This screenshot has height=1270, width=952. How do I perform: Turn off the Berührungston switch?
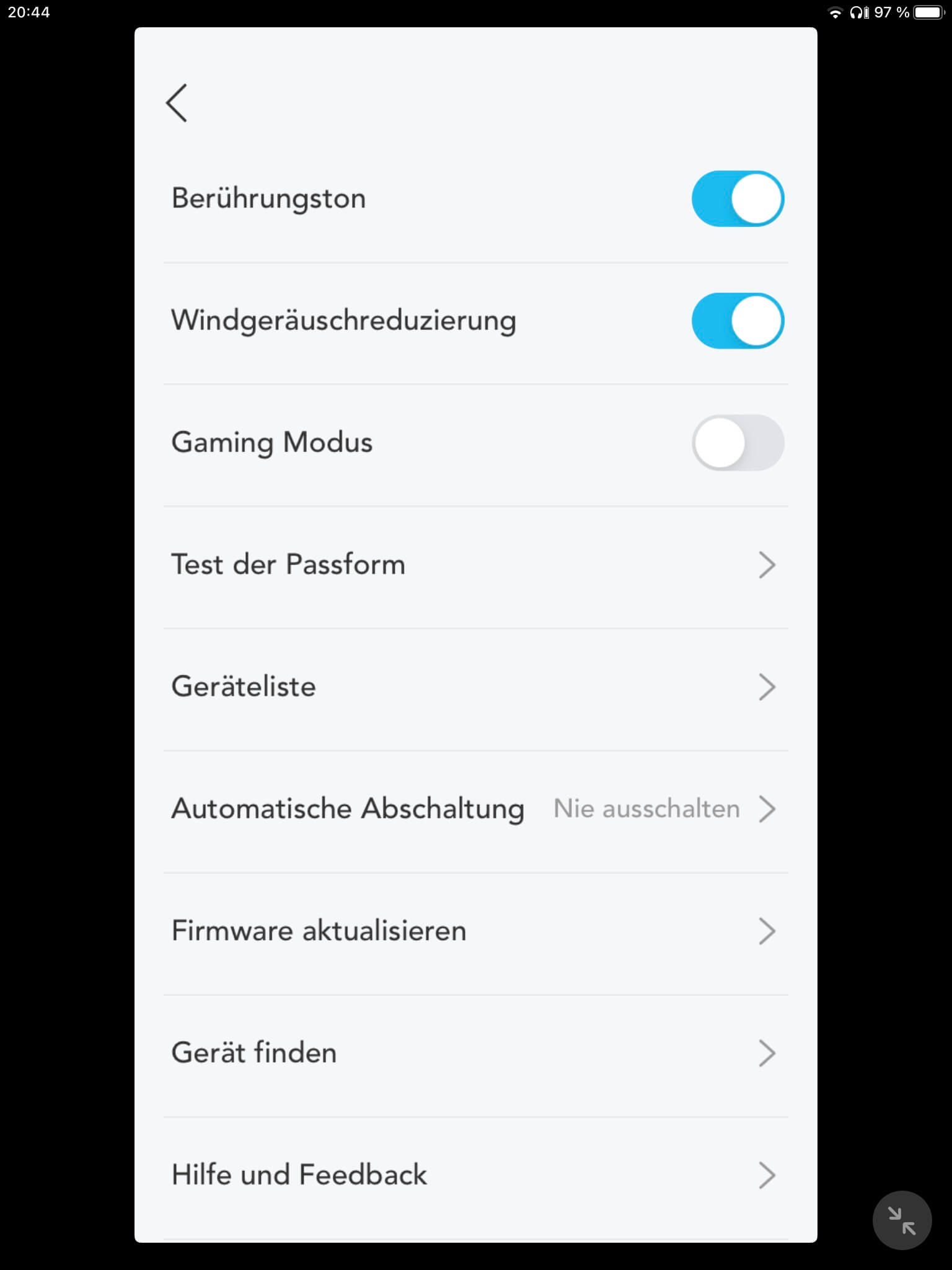pyautogui.click(x=738, y=199)
